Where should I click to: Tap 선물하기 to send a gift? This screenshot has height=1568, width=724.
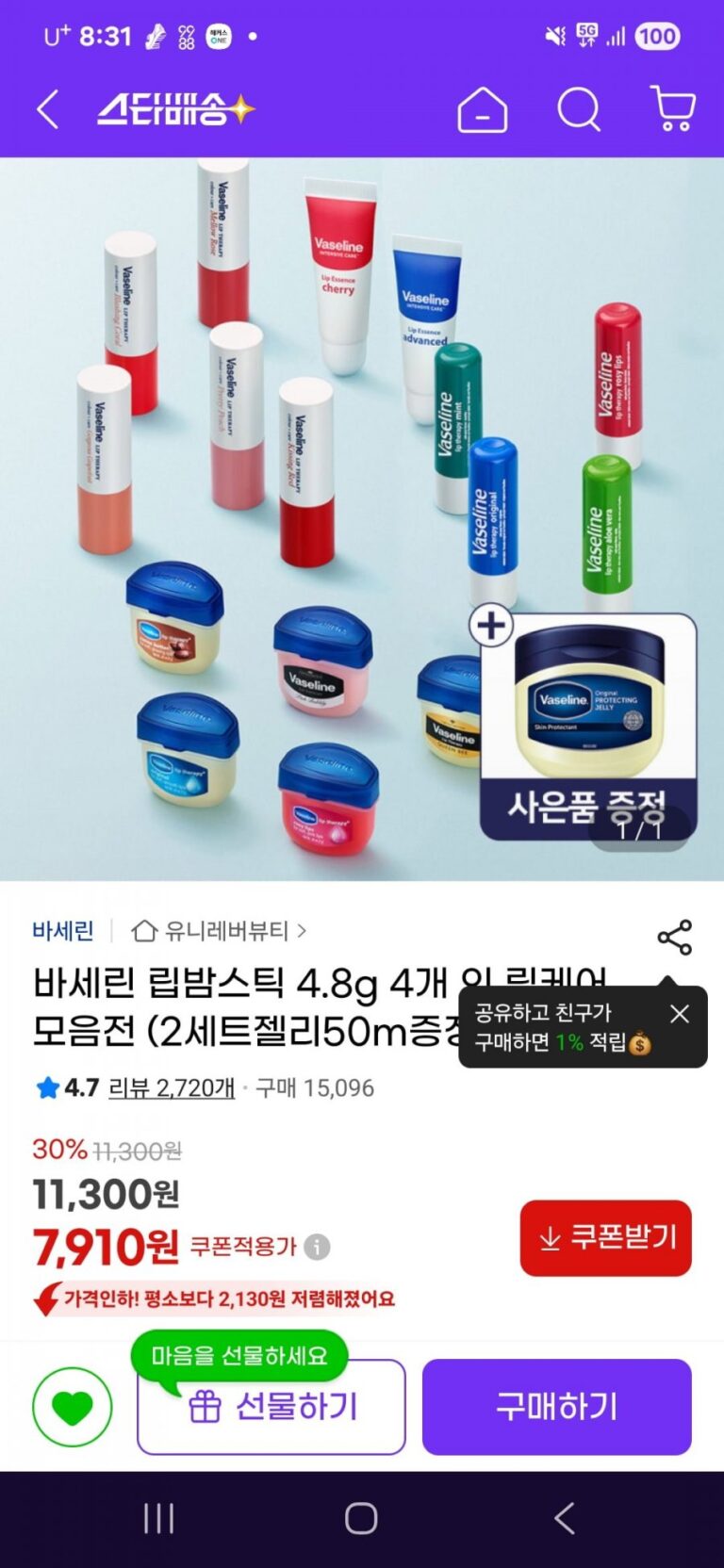[x=271, y=1407]
